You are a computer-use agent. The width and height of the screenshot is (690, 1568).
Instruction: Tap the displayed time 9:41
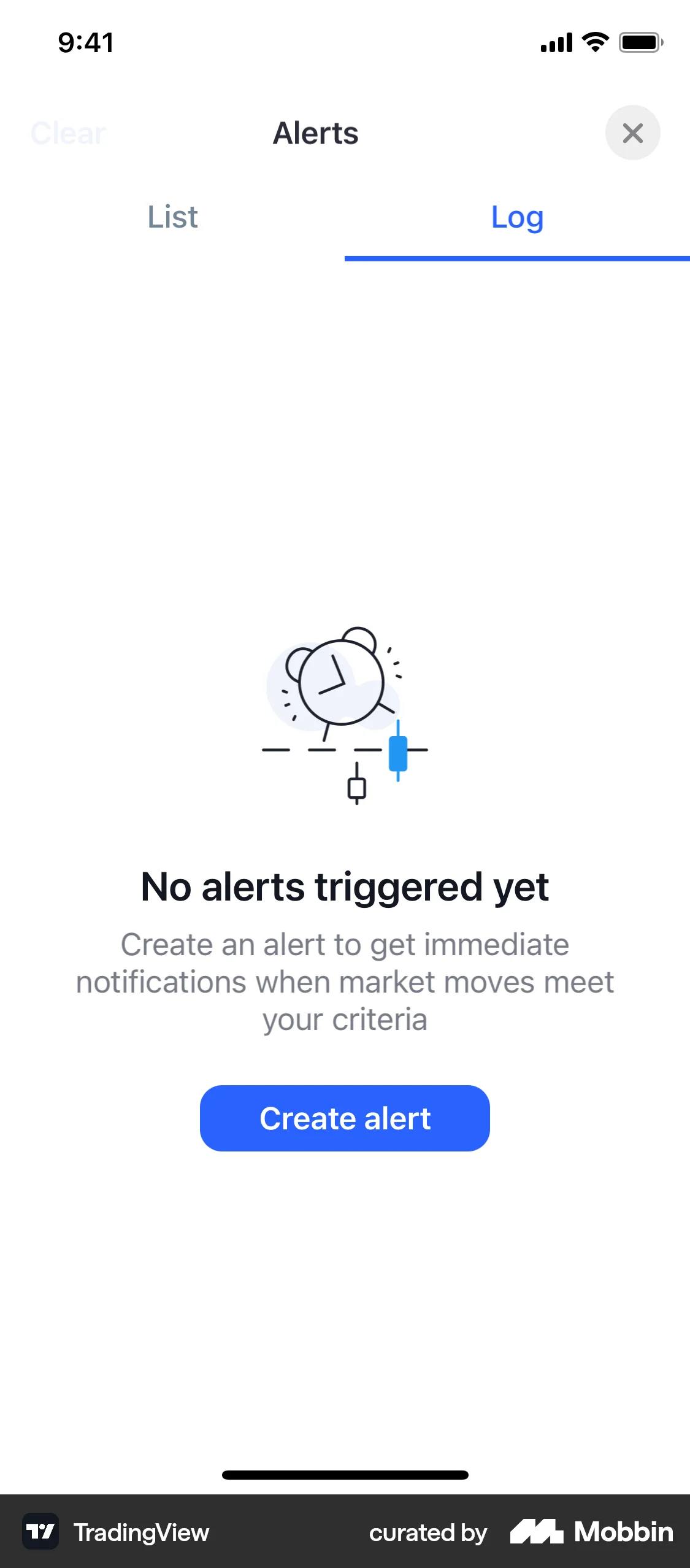(x=85, y=42)
